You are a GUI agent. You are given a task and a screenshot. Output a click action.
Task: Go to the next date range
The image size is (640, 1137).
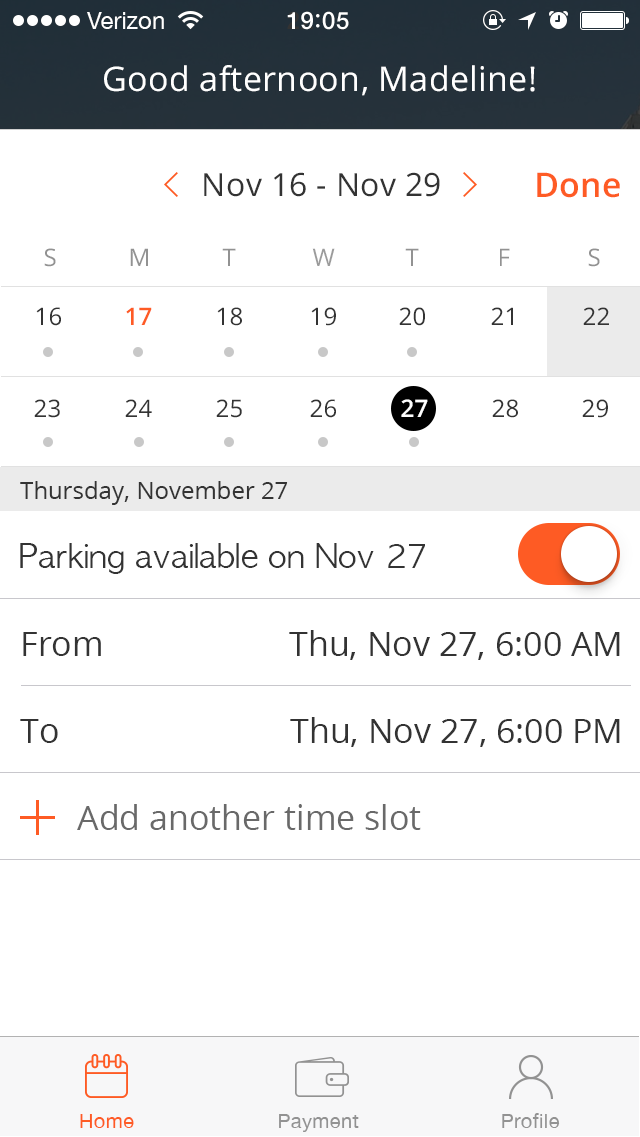469,185
